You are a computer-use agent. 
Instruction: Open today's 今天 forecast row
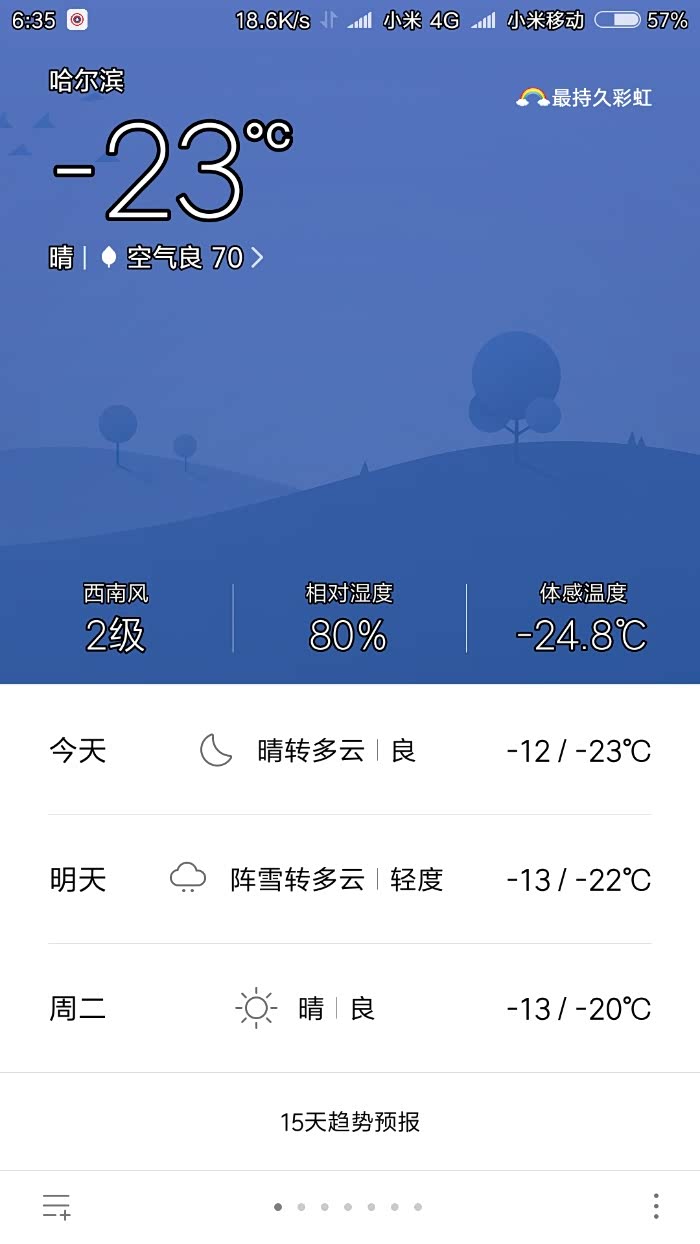[350, 750]
